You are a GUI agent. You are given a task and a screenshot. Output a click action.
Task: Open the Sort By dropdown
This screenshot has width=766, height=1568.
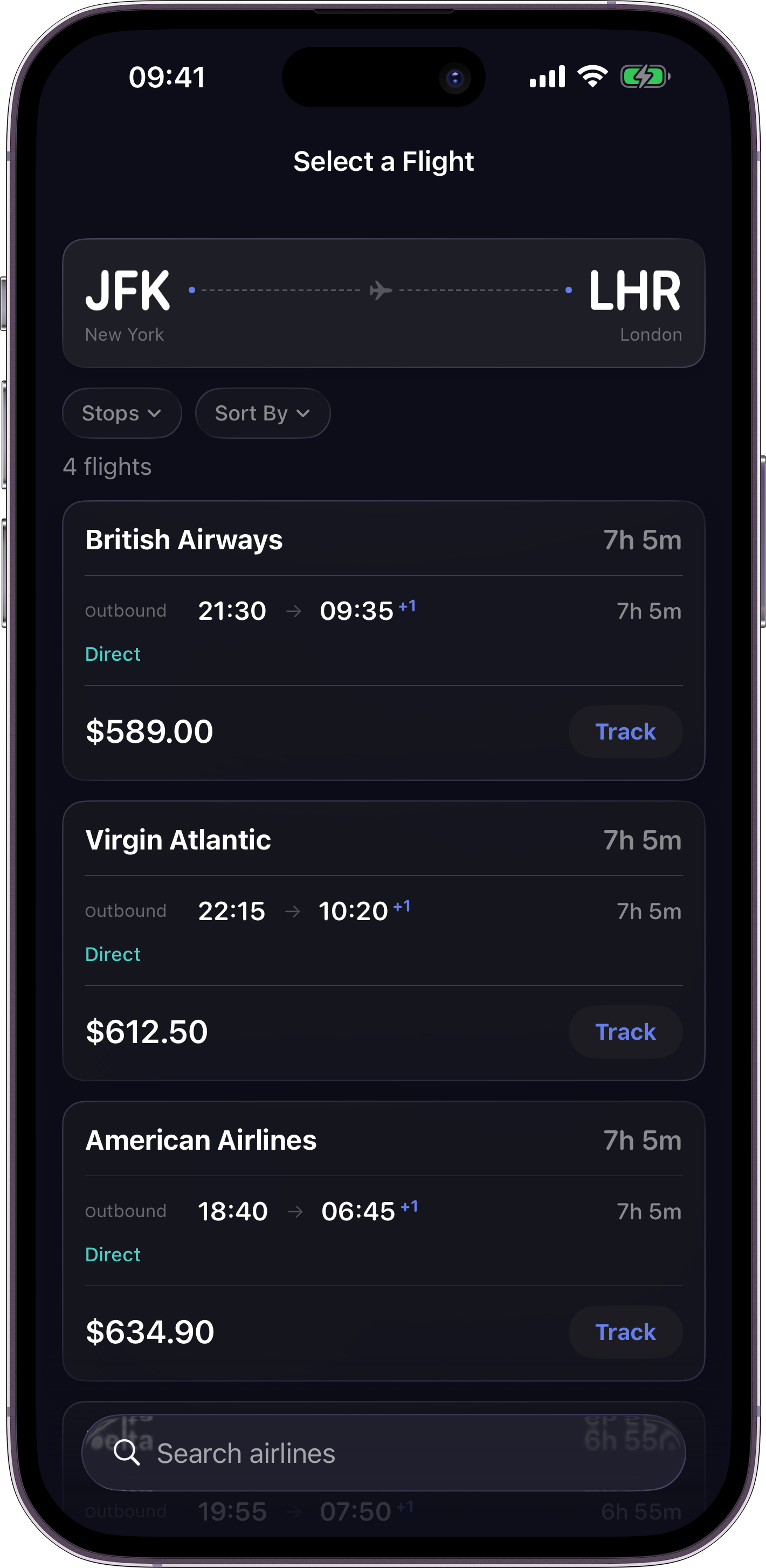click(262, 413)
